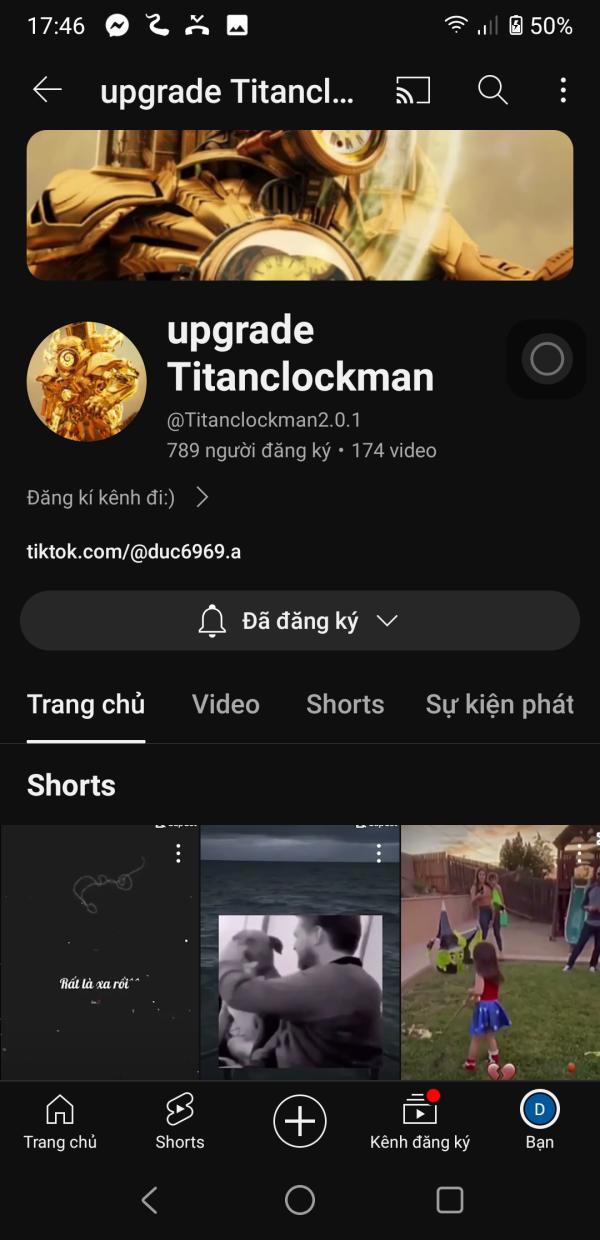The height and width of the screenshot is (1240, 600).
Task: Open the "Đã đăng ký" subscription dropdown
Action: click(x=300, y=621)
